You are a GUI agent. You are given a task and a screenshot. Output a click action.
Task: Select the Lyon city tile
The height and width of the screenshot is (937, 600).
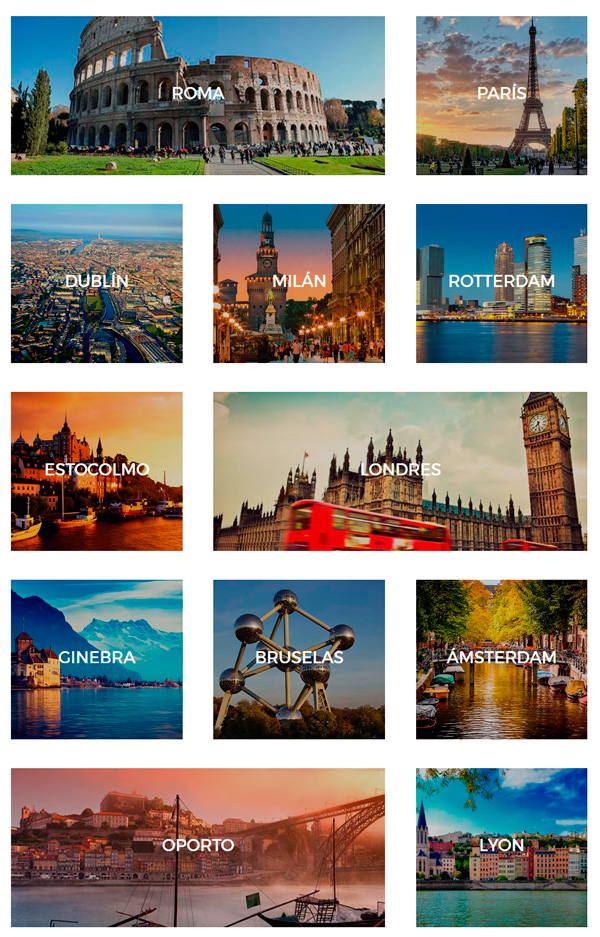tap(501, 846)
